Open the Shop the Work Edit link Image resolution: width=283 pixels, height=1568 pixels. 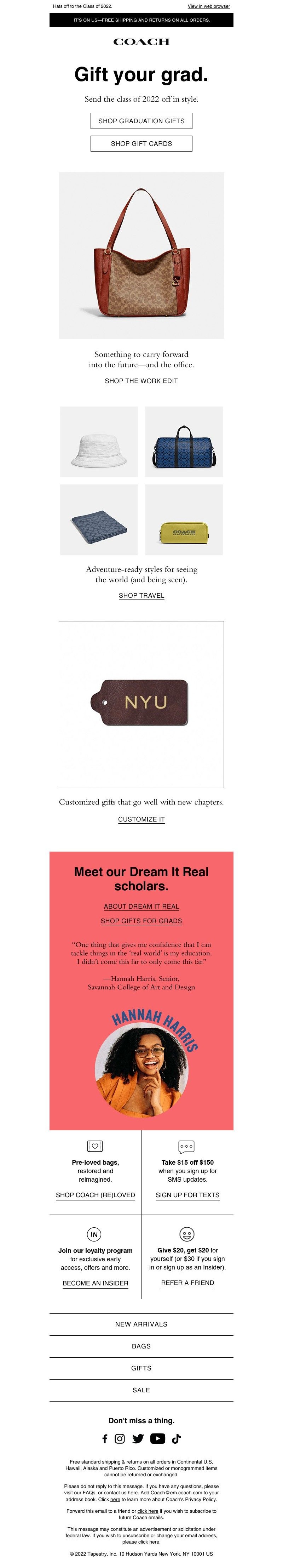141,380
